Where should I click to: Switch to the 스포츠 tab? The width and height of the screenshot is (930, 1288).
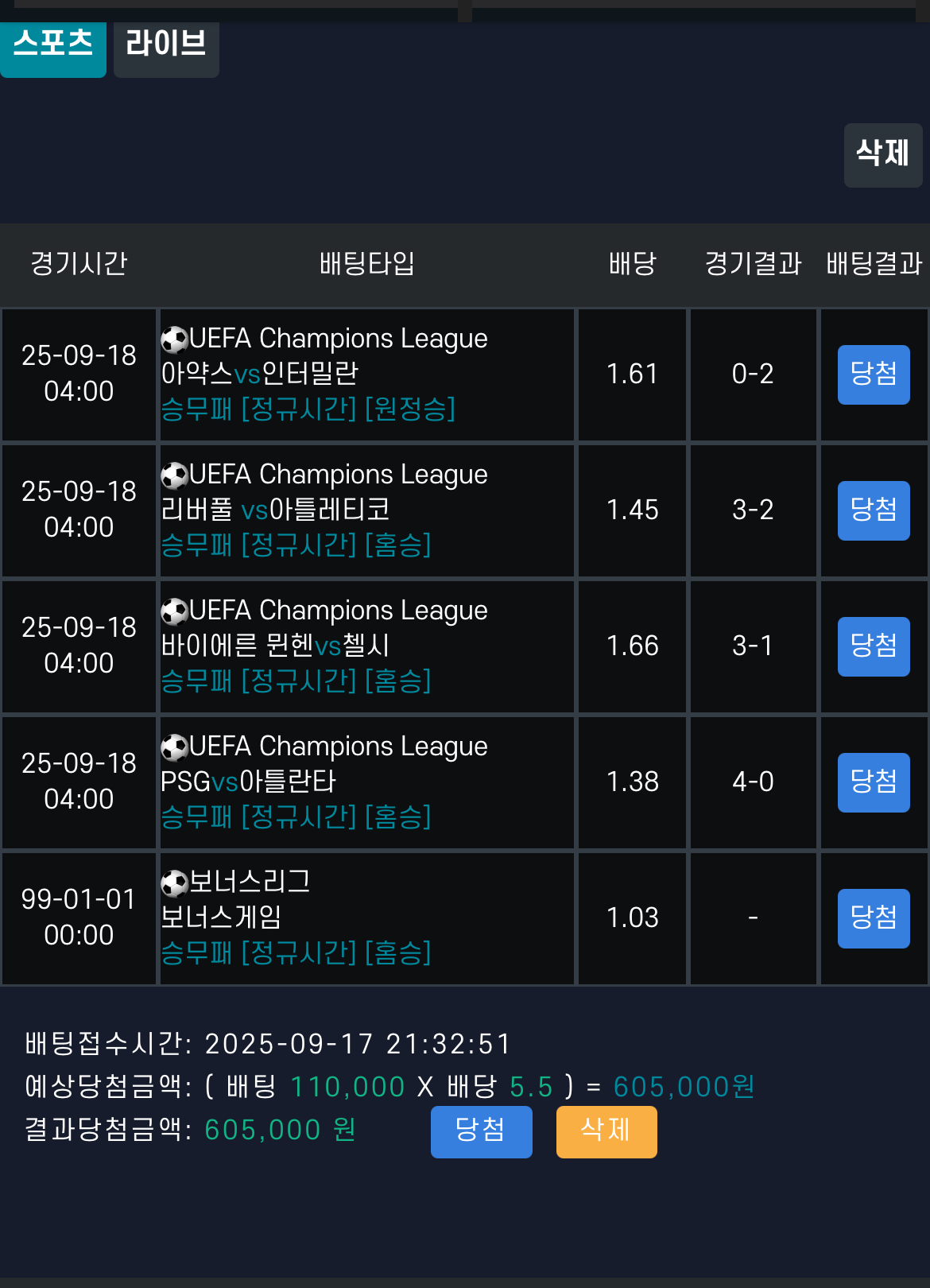53,46
